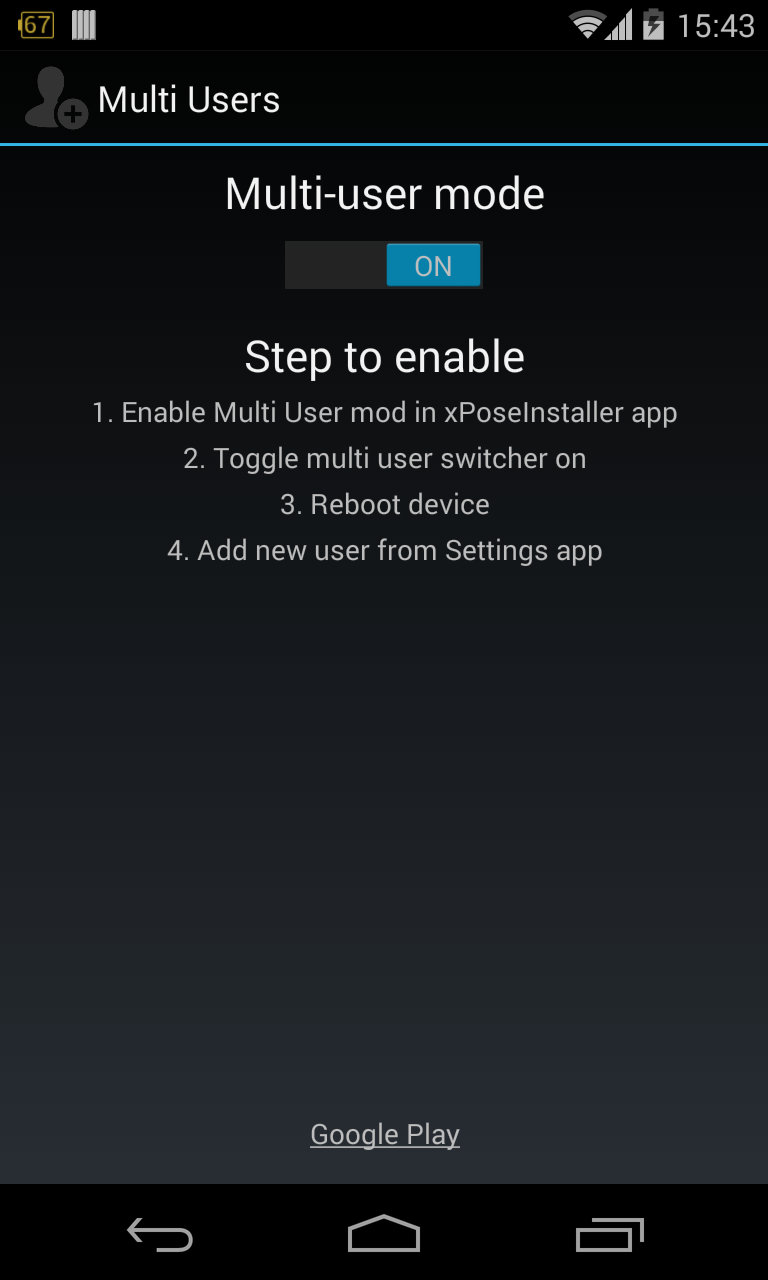Image resolution: width=768 pixels, height=1280 pixels.
Task: Tap step 1 about xPoseInstaller app
Action: click(384, 412)
